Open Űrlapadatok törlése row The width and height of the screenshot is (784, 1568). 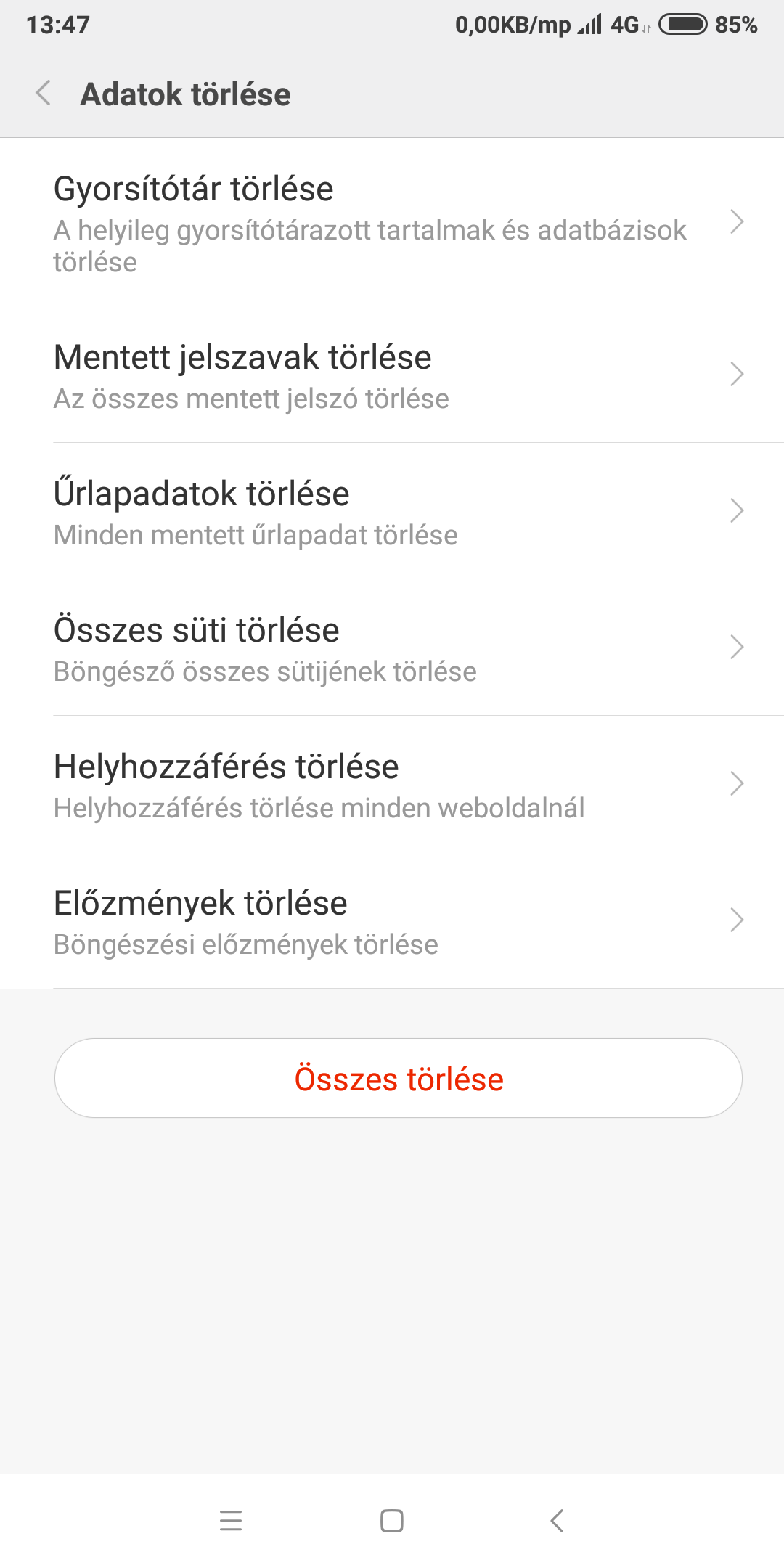point(392,511)
